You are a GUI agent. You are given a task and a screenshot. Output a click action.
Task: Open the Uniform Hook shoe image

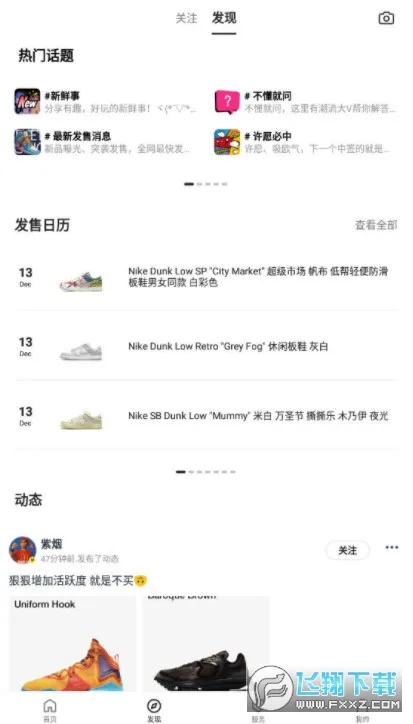(x=73, y=643)
